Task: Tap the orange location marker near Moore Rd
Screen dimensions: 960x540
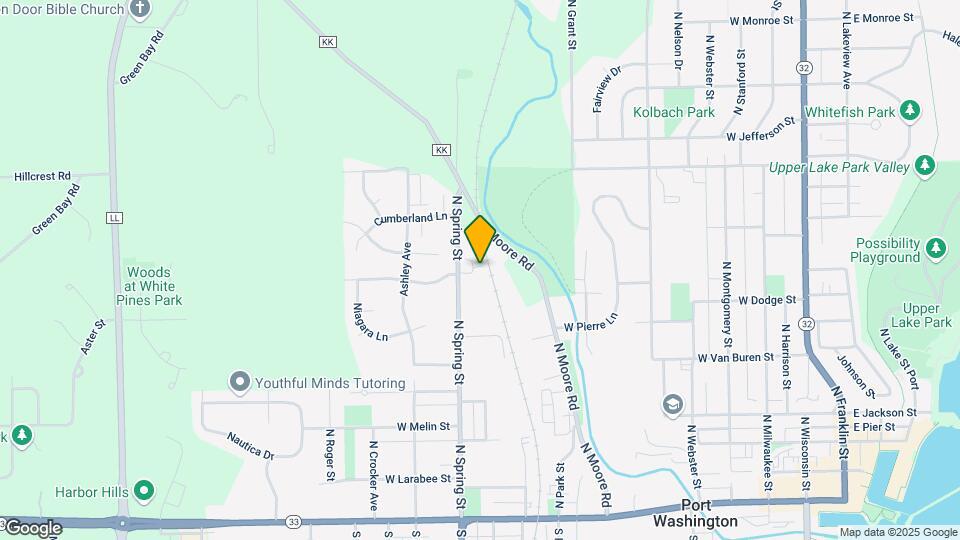Action: coord(480,239)
